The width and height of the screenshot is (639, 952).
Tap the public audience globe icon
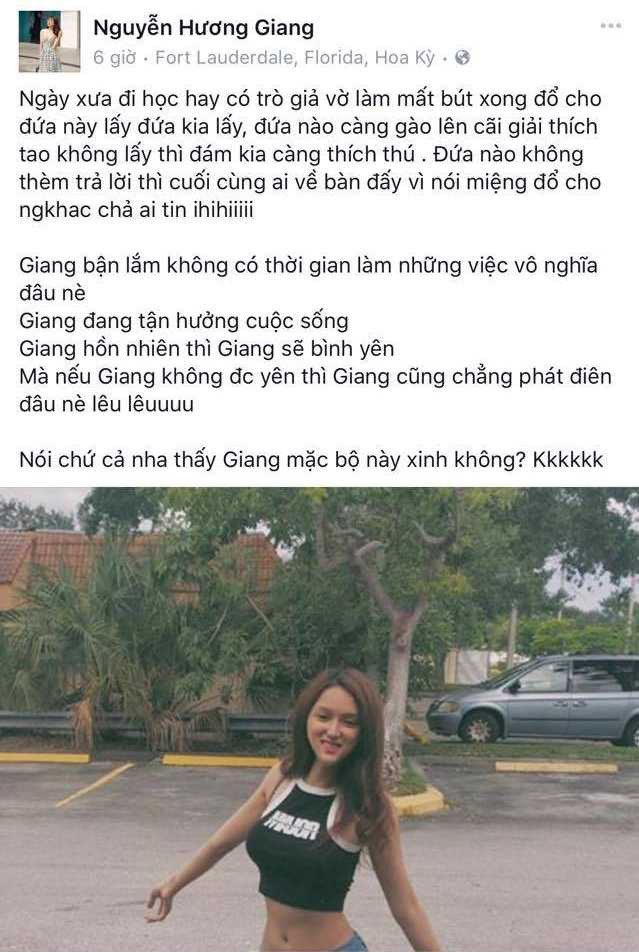(x=462, y=58)
